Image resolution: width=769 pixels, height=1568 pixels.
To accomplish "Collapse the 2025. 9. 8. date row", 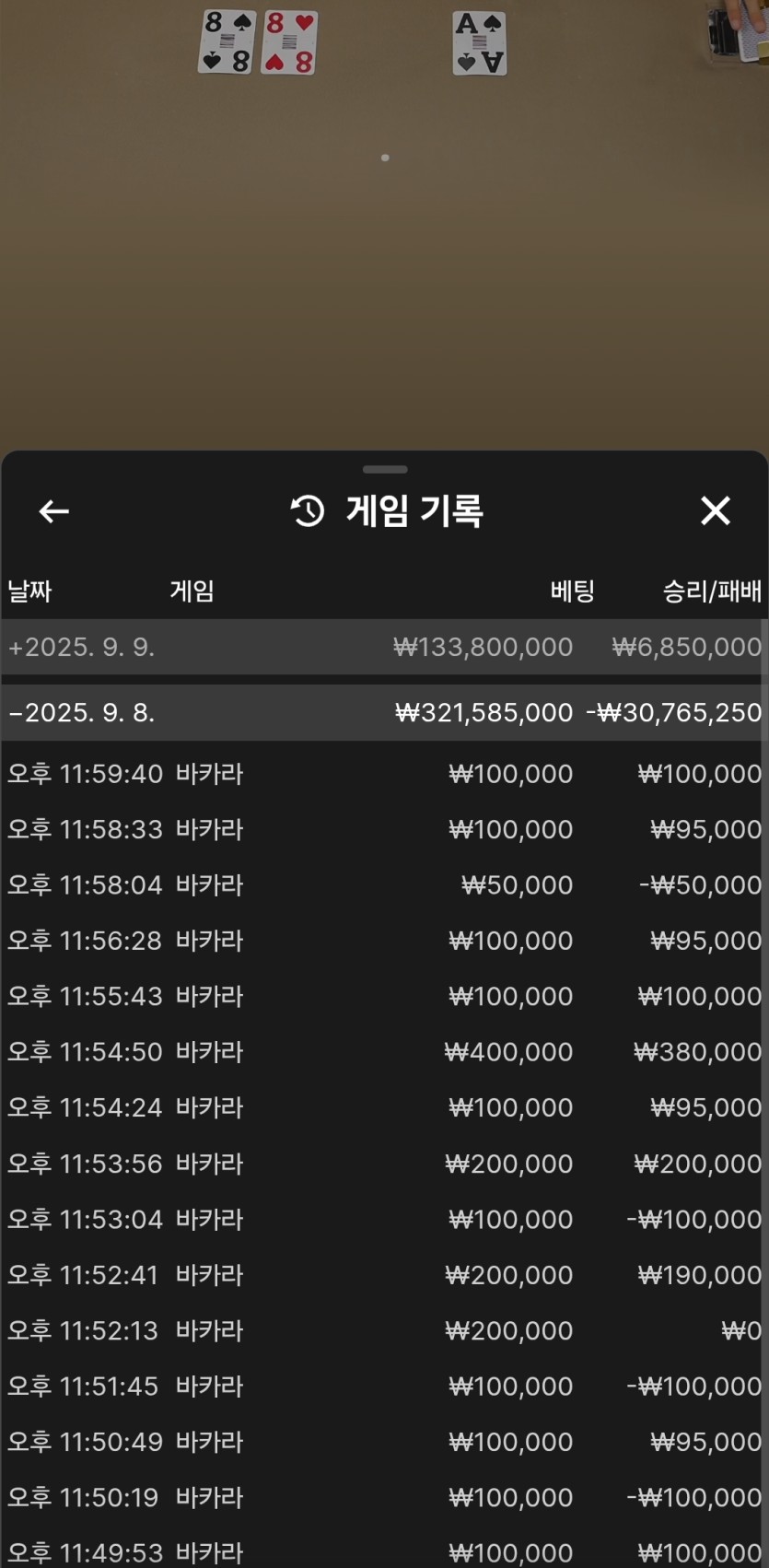I will (x=384, y=712).
